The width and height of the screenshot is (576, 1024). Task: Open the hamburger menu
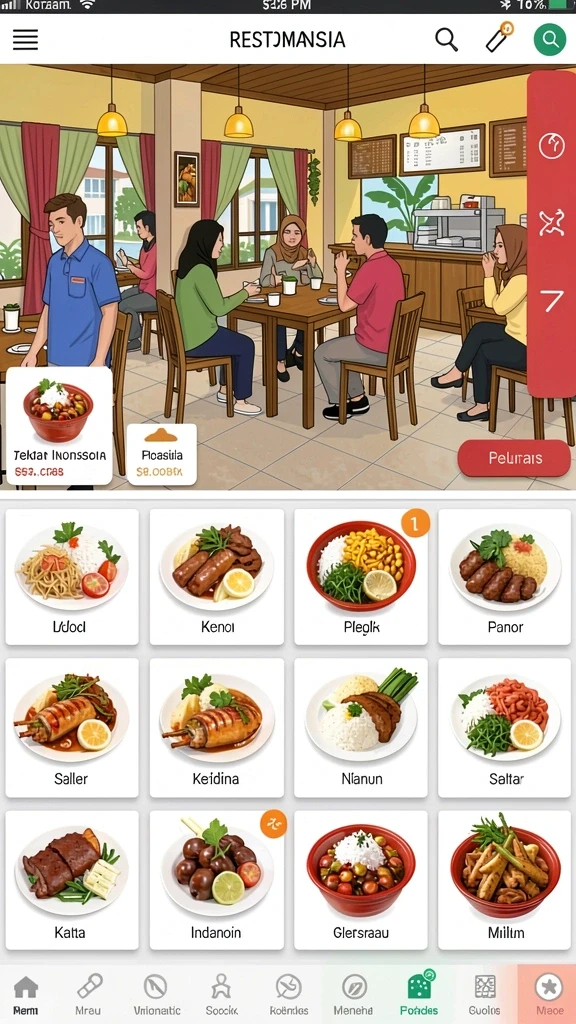coord(25,40)
